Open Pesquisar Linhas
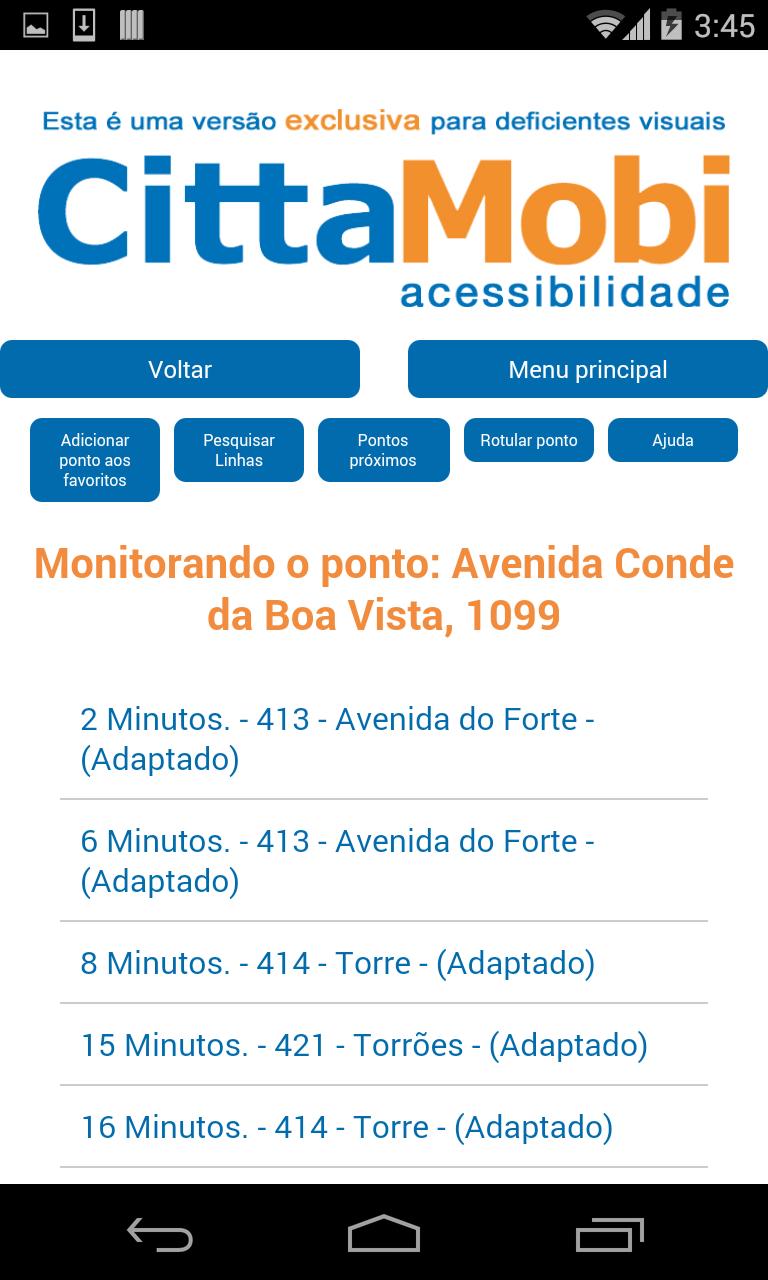Viewport: 768px width, 1280px height. (238, 450)
